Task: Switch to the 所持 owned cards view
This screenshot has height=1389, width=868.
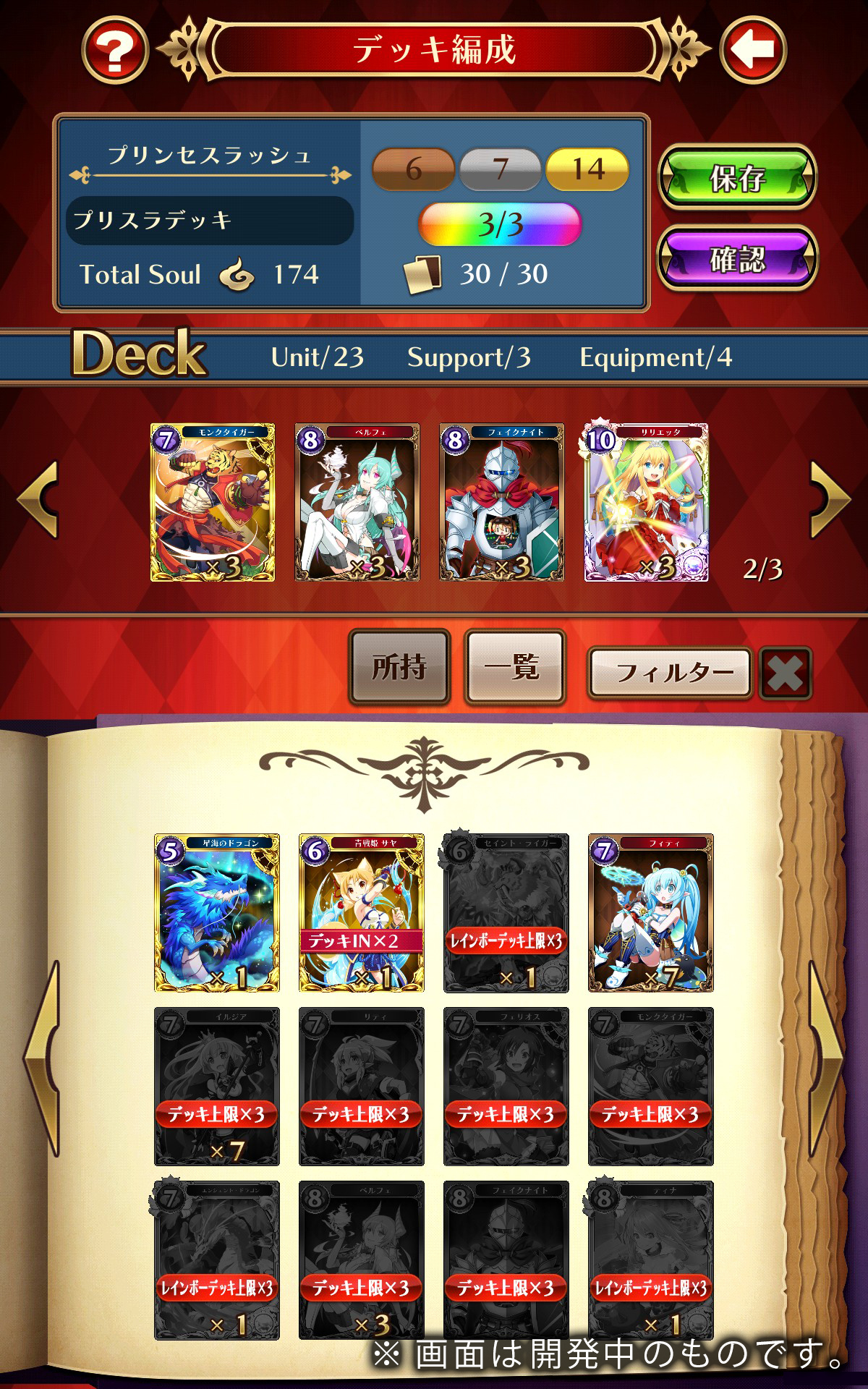Action: click(399, 667)
